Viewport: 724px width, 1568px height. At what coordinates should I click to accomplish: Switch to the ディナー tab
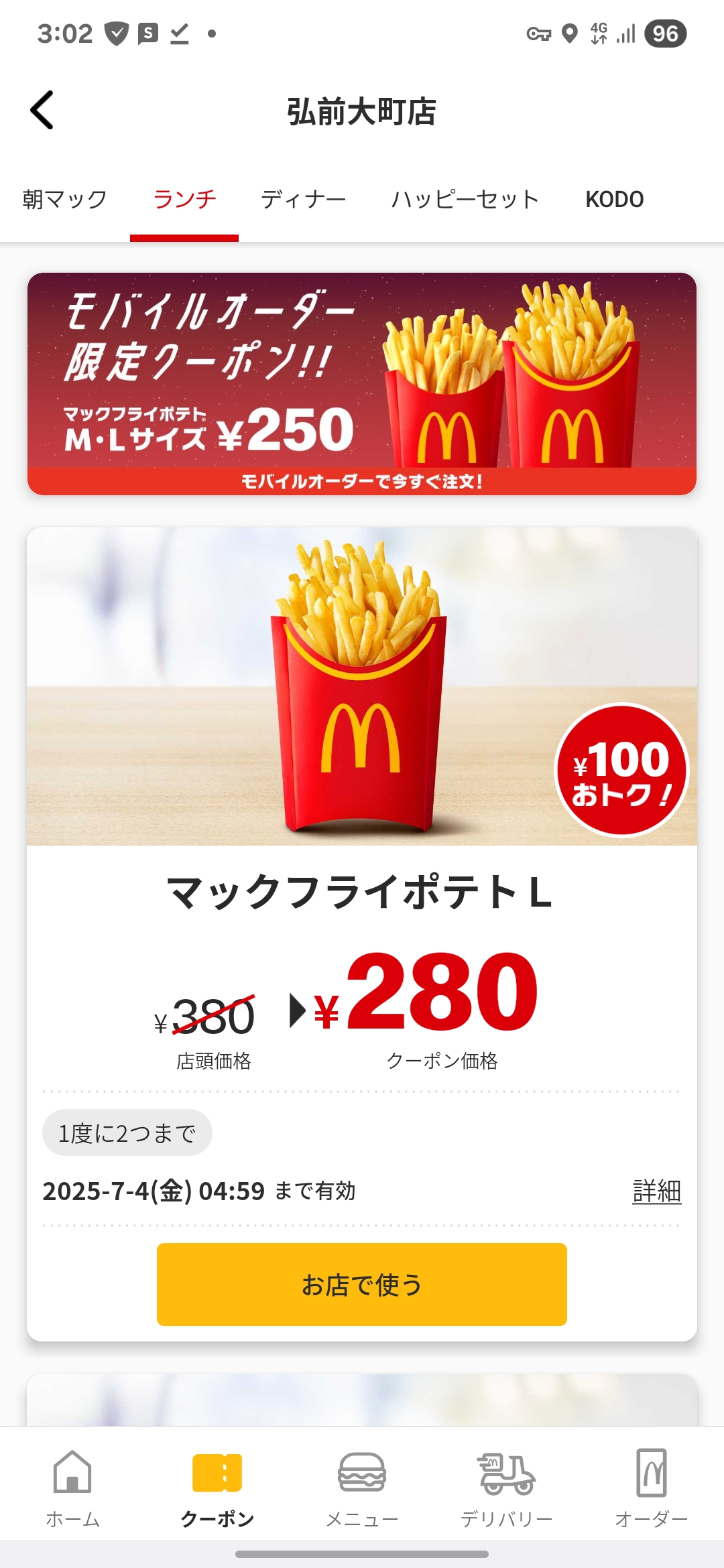[x=303, y=199]
